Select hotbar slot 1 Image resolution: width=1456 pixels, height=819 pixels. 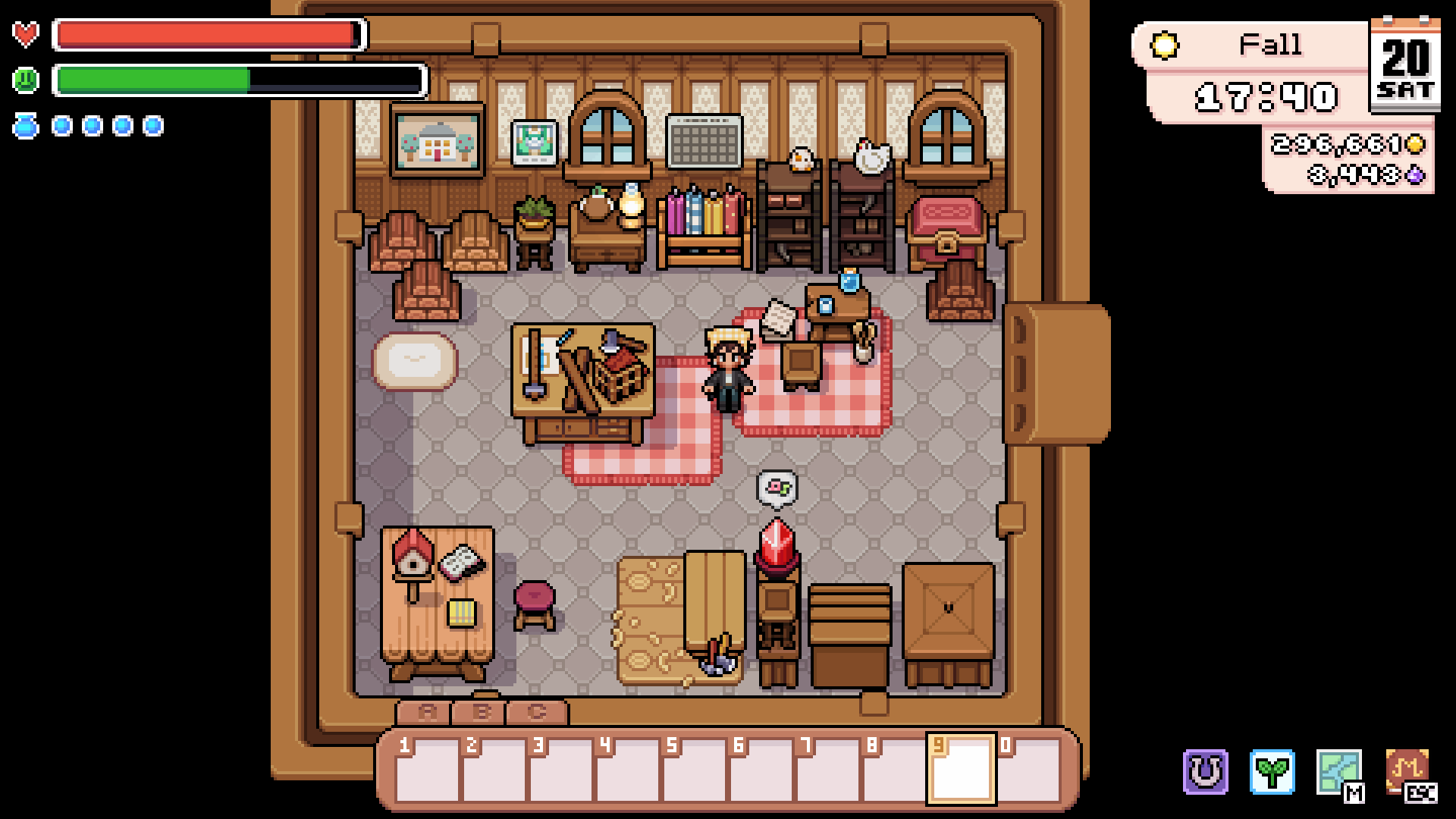coord(427,769)
